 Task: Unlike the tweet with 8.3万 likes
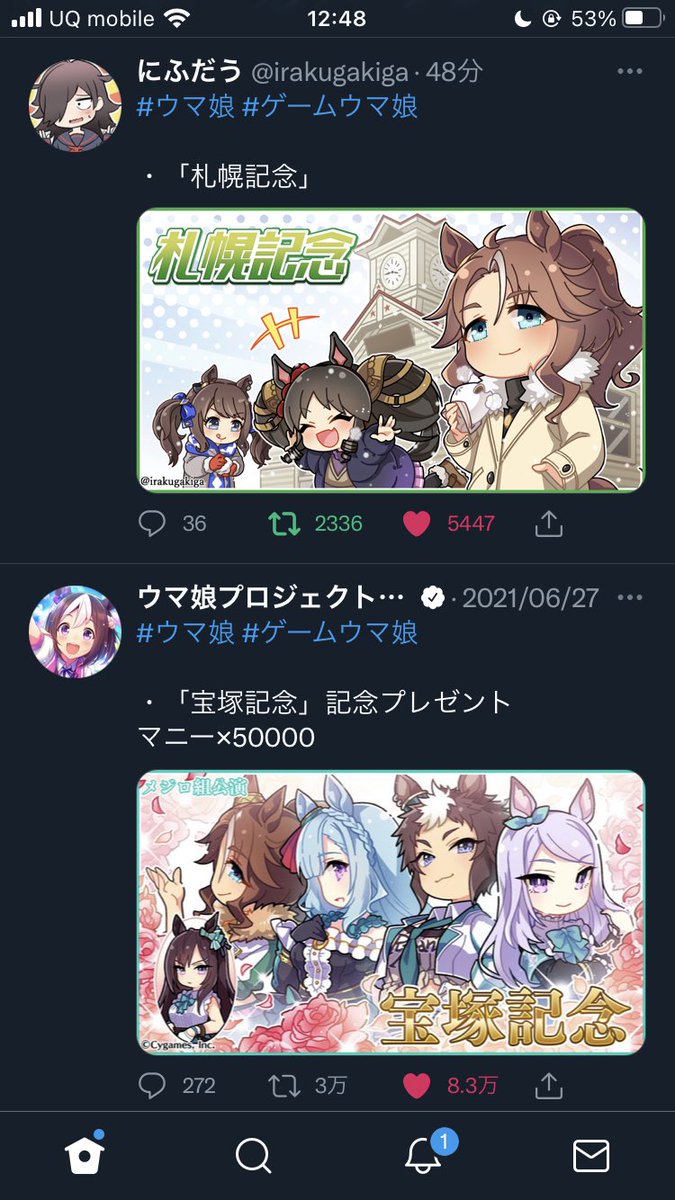tap(416, 1084)
